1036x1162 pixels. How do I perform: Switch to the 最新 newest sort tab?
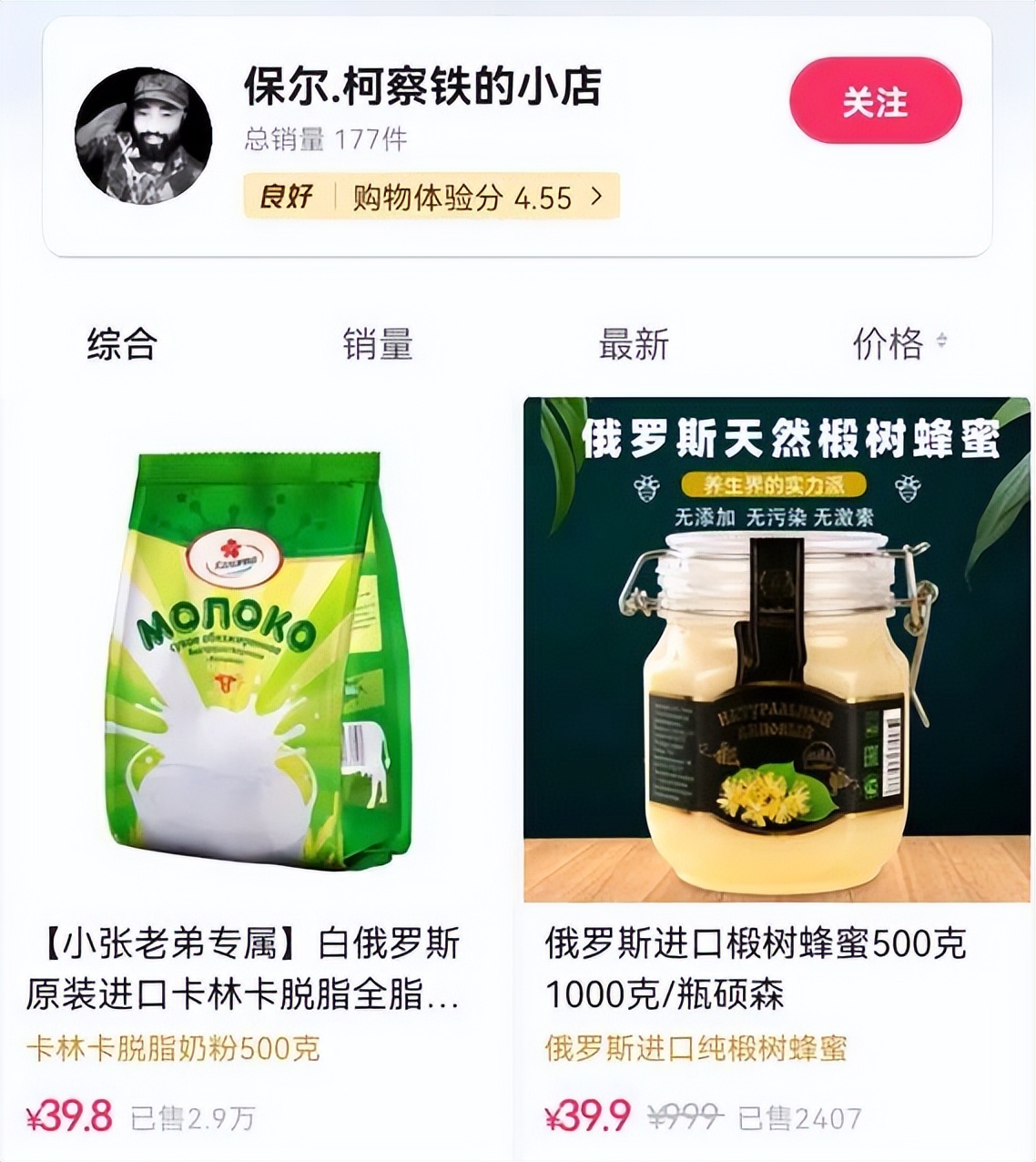click(x=632, y=343)
